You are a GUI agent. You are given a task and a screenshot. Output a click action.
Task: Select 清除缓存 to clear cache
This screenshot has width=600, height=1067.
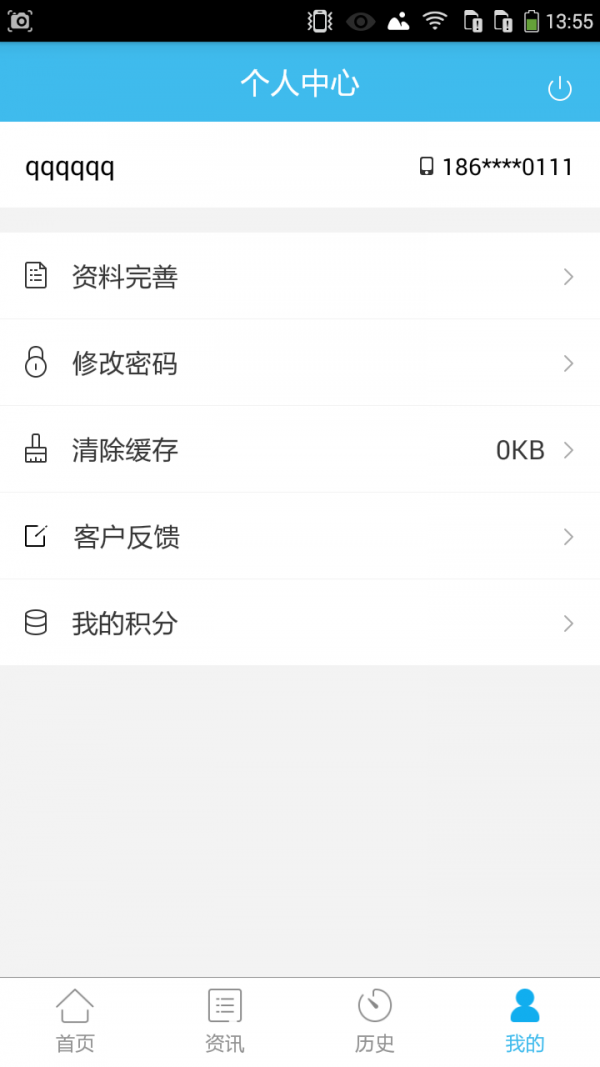pos(300,450)
